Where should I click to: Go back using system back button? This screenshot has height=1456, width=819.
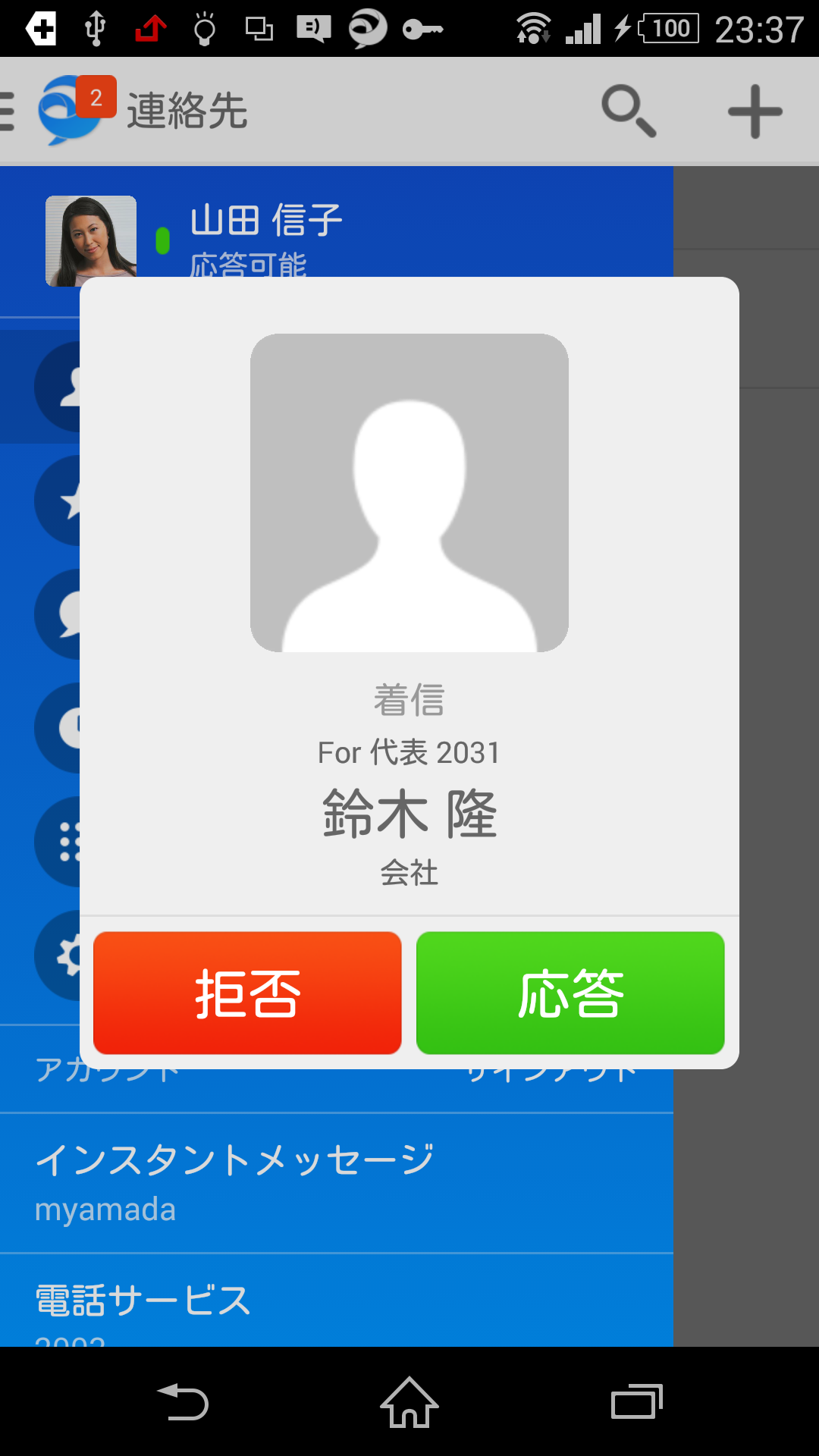pyautogui.click(x=183, y=1402)
